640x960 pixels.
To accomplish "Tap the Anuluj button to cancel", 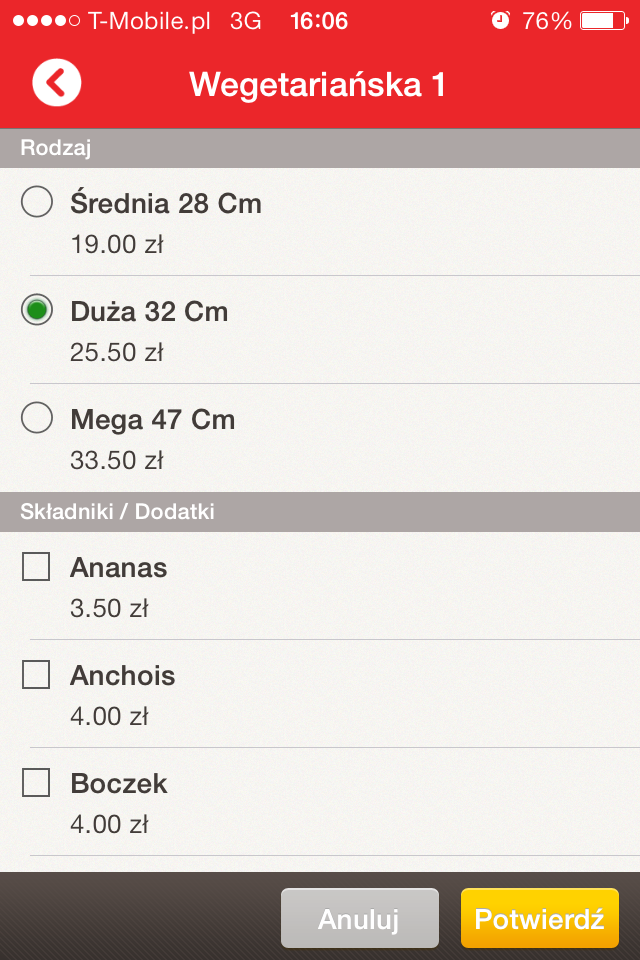I will [x=359, y=918].
